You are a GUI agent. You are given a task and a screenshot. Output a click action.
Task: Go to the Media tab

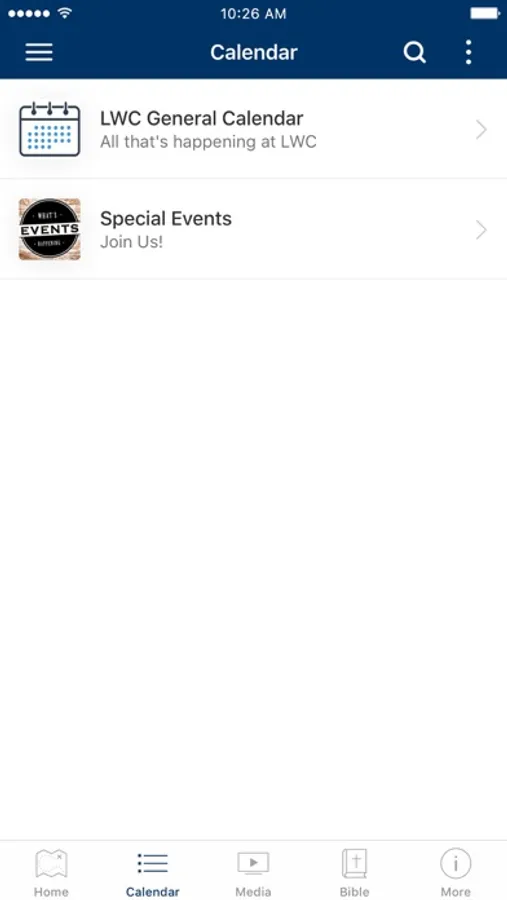(253, 872)
